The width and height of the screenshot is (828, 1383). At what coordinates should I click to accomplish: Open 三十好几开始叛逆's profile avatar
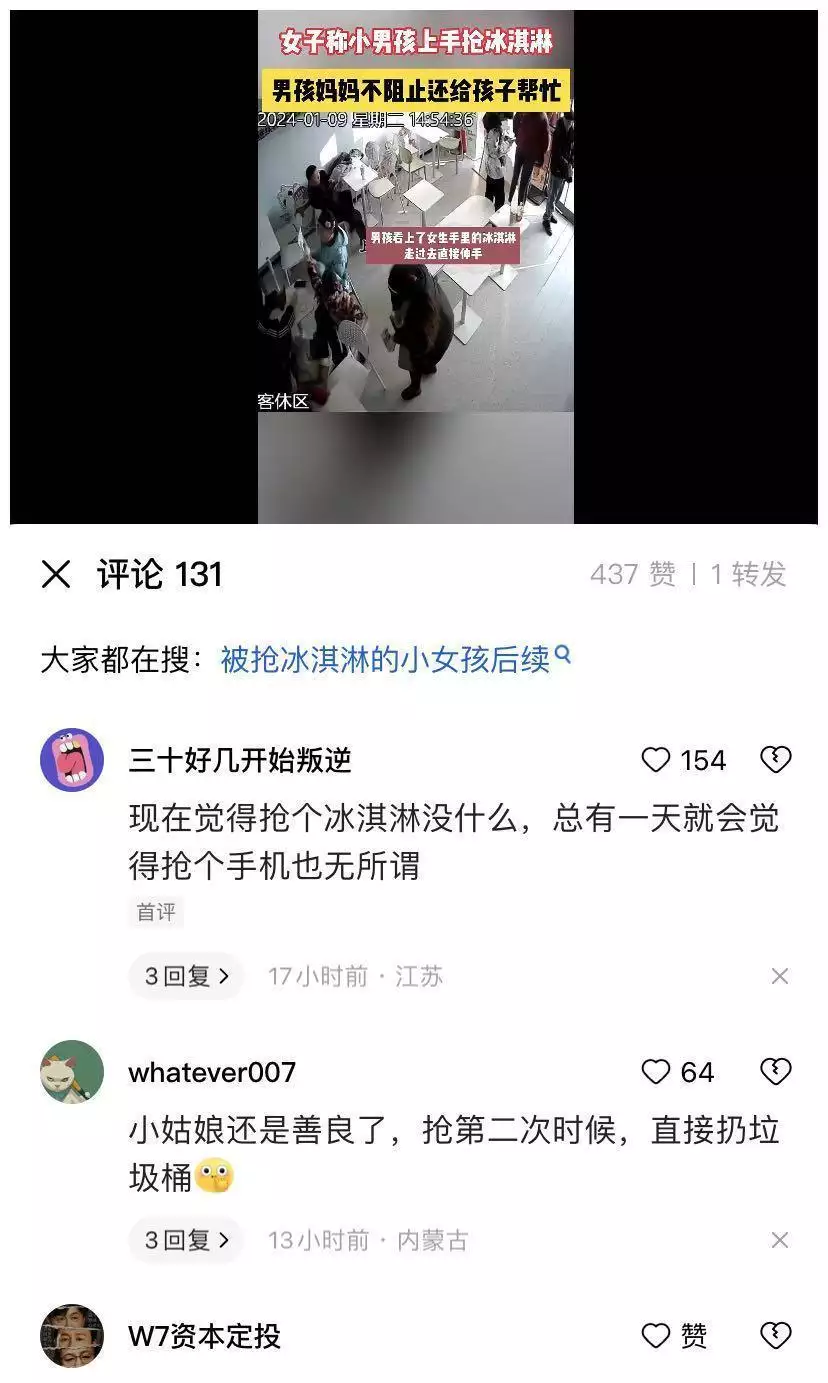[x=72, y=760]
